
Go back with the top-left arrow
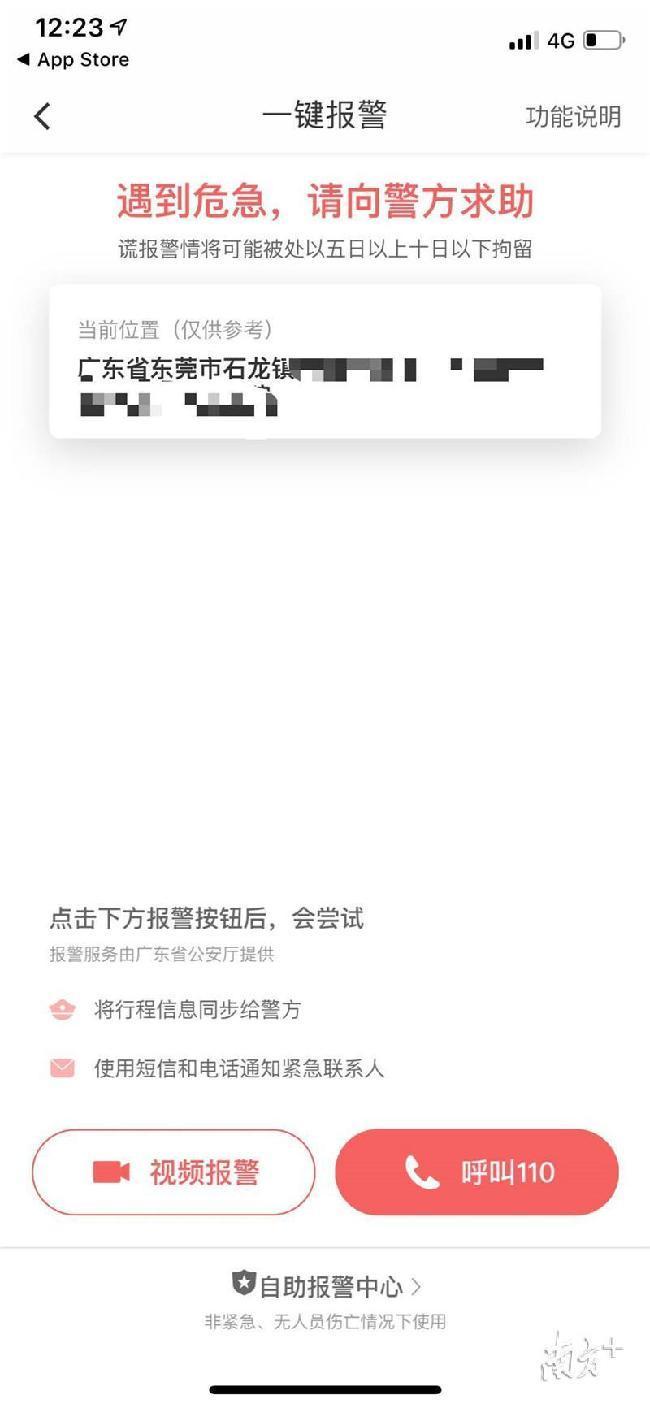(42, 116)
